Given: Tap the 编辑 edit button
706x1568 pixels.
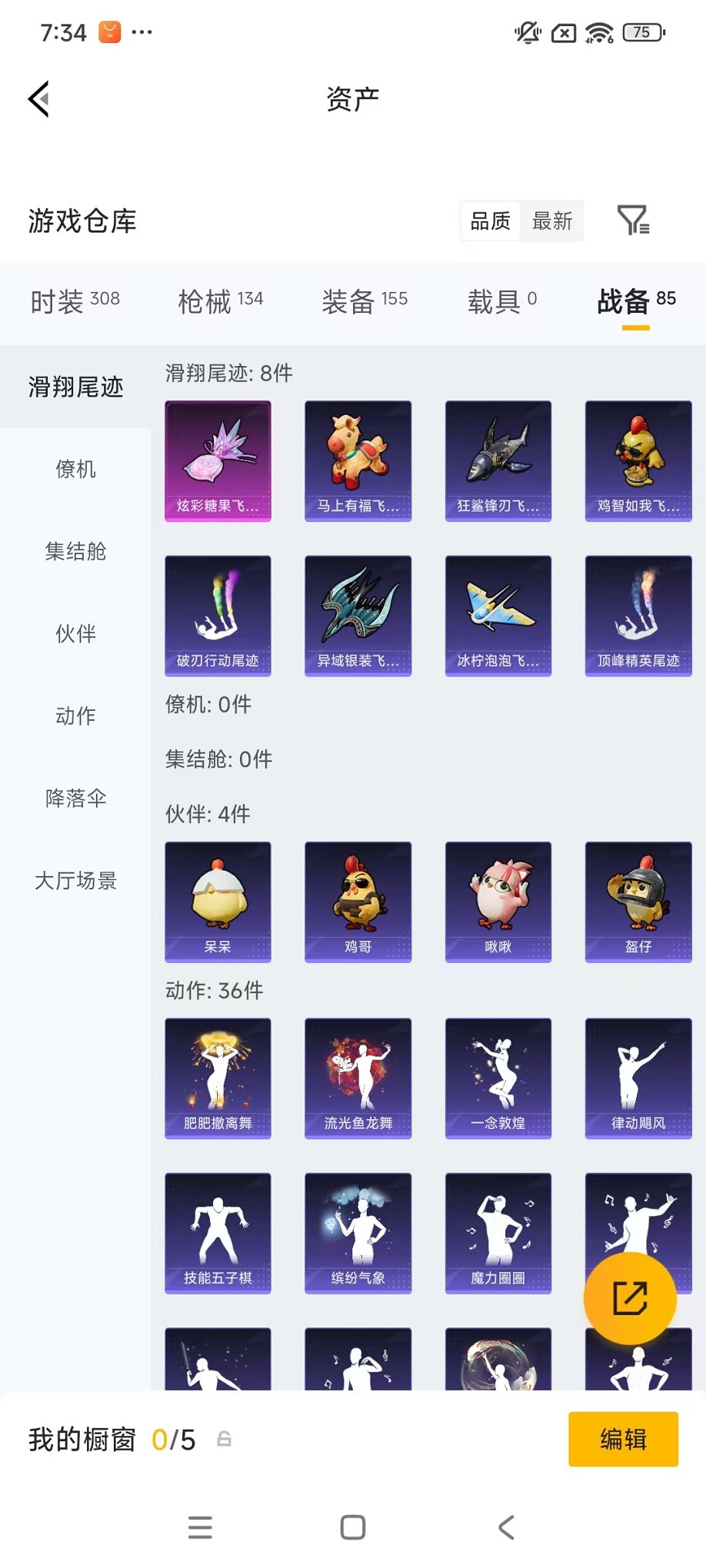Looking at the screenshot, I should 623,1439.
